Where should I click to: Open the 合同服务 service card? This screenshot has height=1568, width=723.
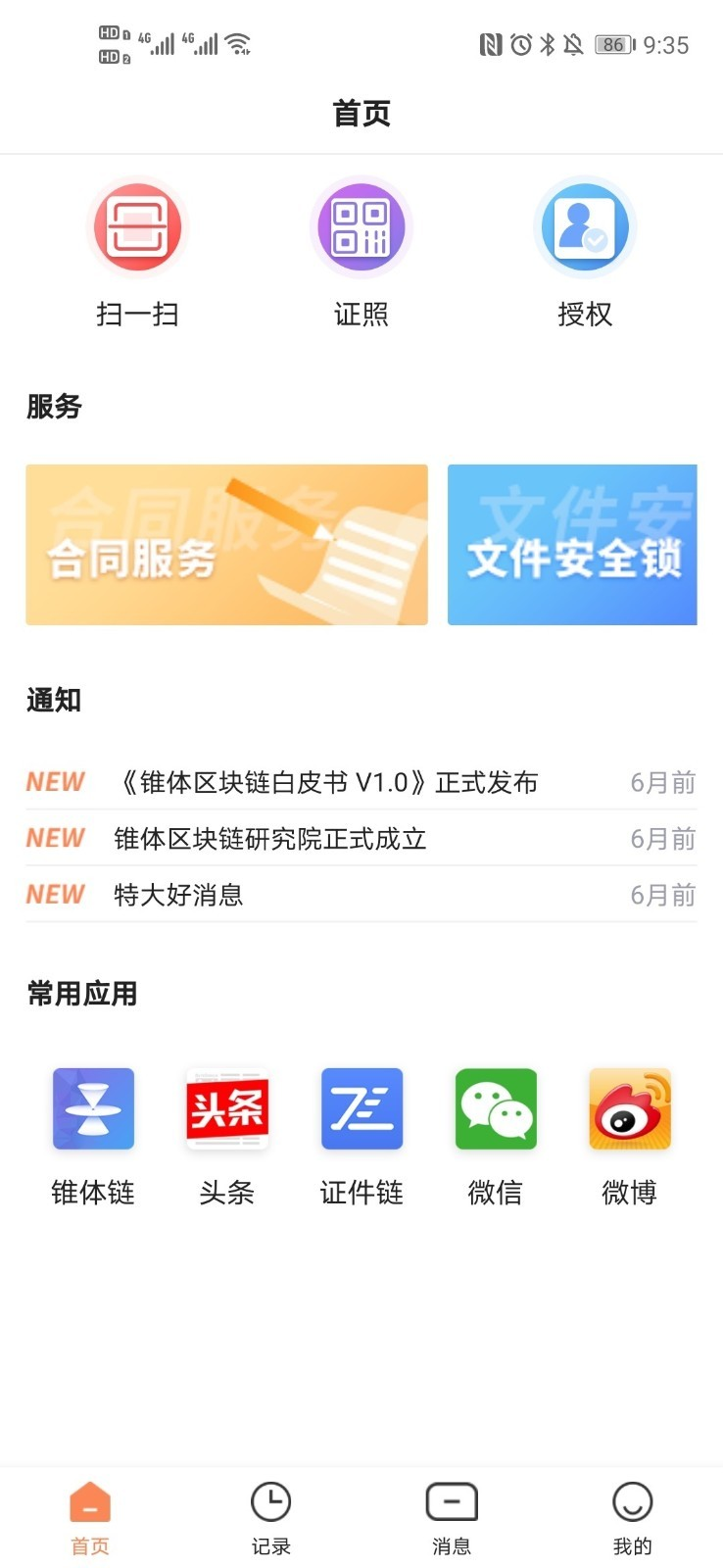(x=226, y=545)
